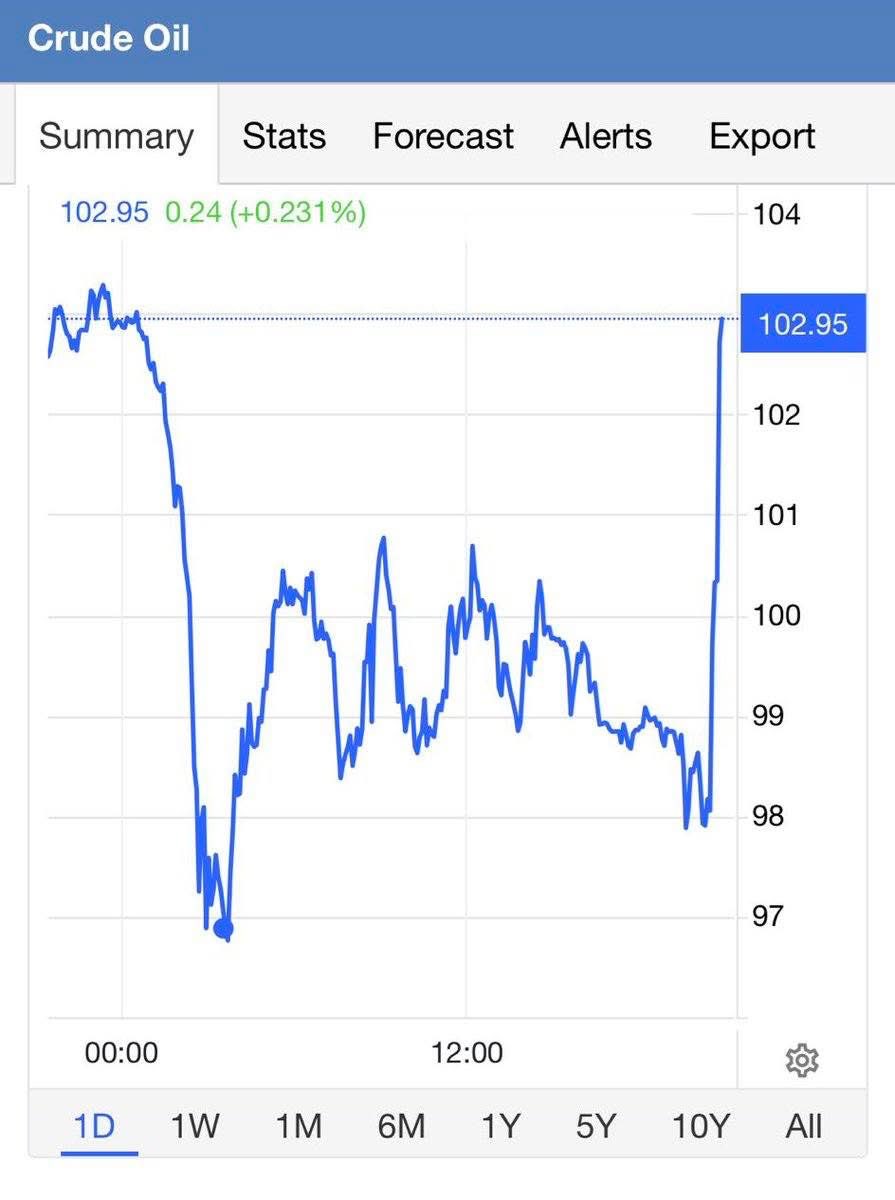This screenshot has height=1200, width=895.
Task: View the 1Y price chart
Action: [x=500, y=1126]
